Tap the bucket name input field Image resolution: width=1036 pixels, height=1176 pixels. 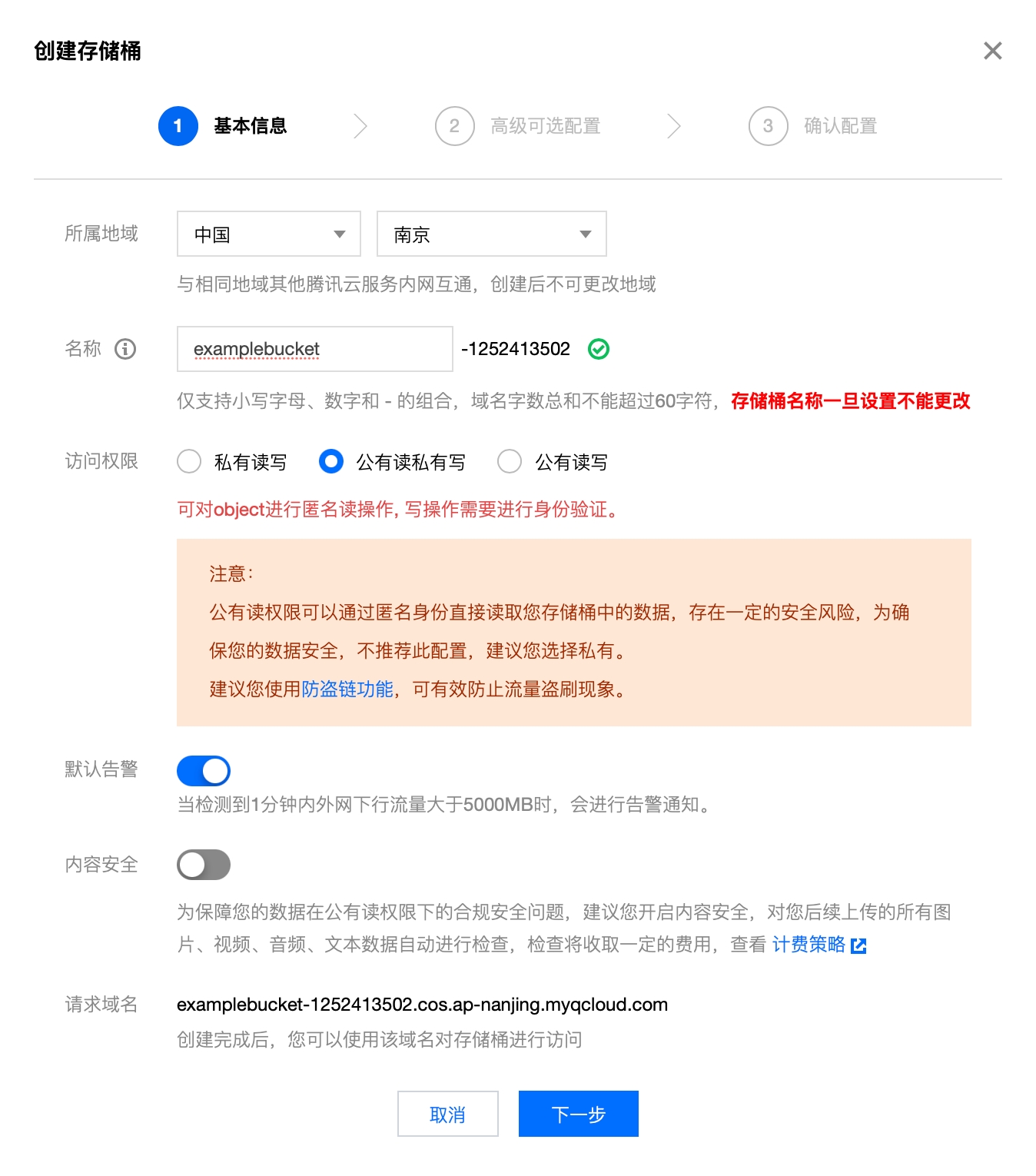(314, 349)
